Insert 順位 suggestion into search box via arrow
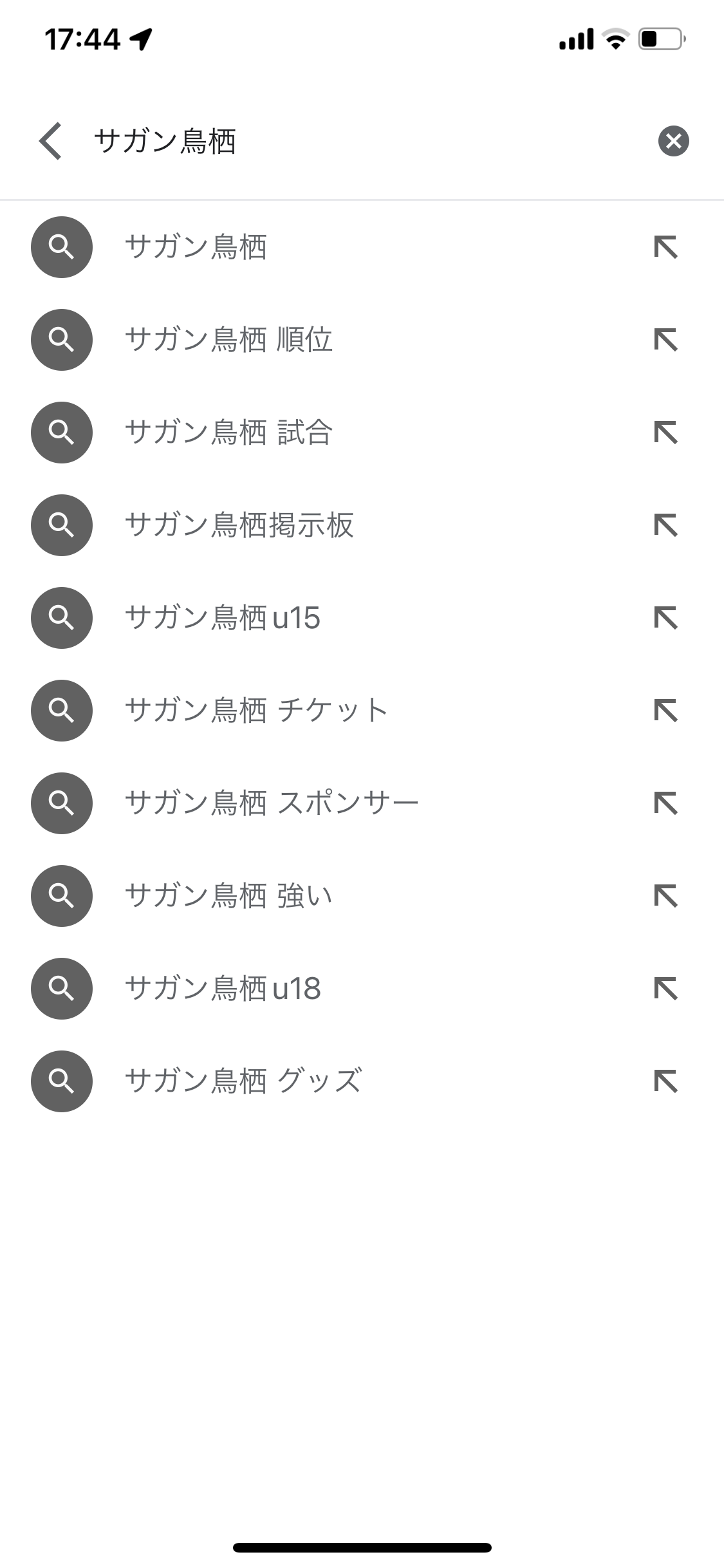The width and height of the screenshot is (724, 1568). pyautogui.click(x=665, y=340)
